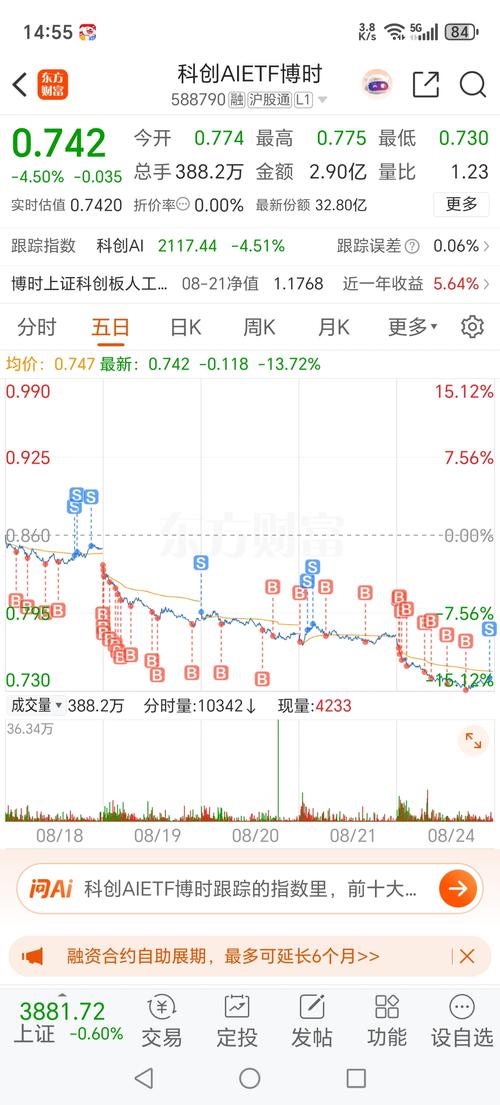500x1105 pixels.
Task: Open the 博时上证科创板人工 fund row
Action: [250, 284]
